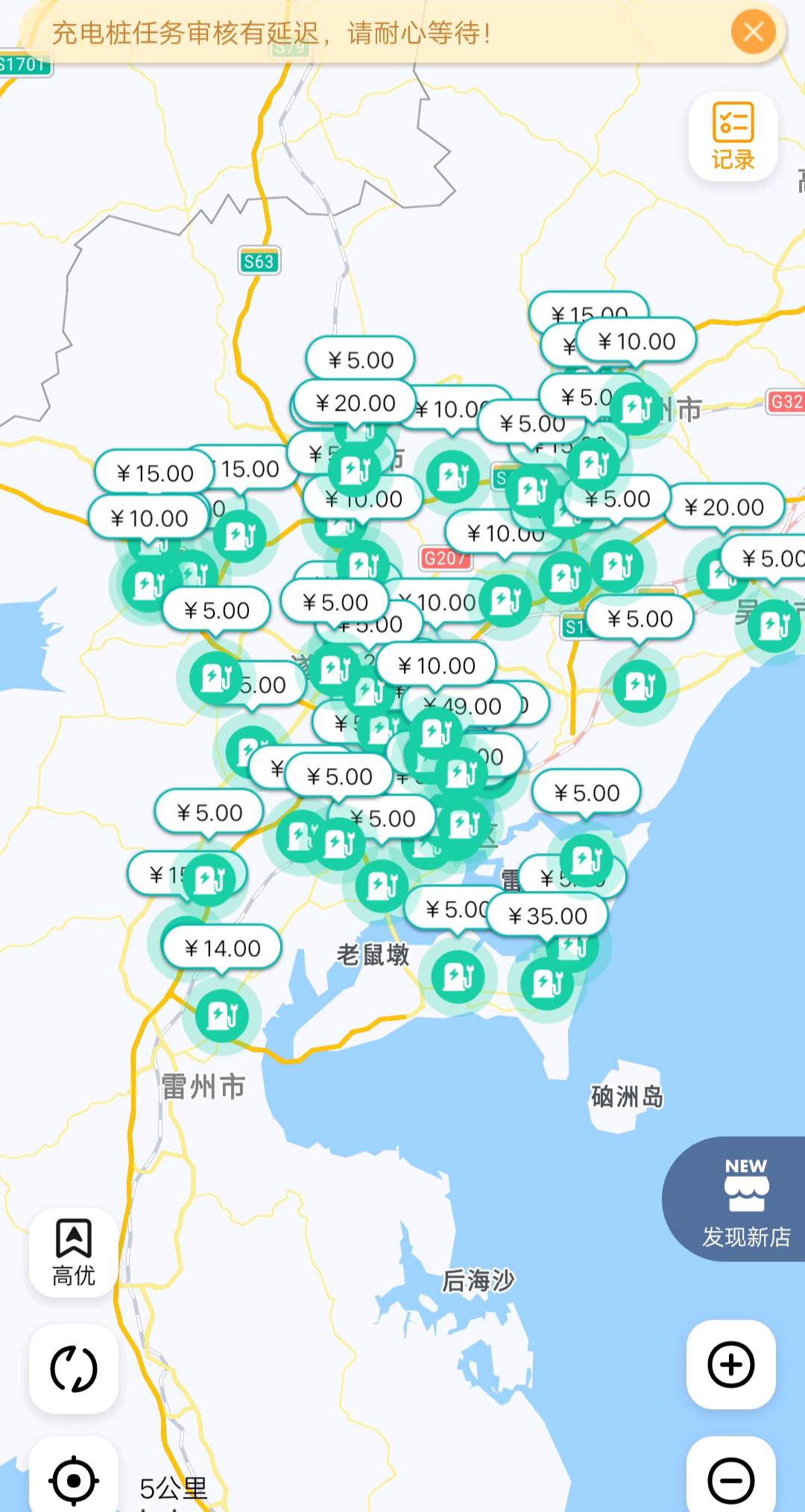Viewport: 805px width, 1512px height.
Task: Open the 记录 records button
Action: point(733,137)
